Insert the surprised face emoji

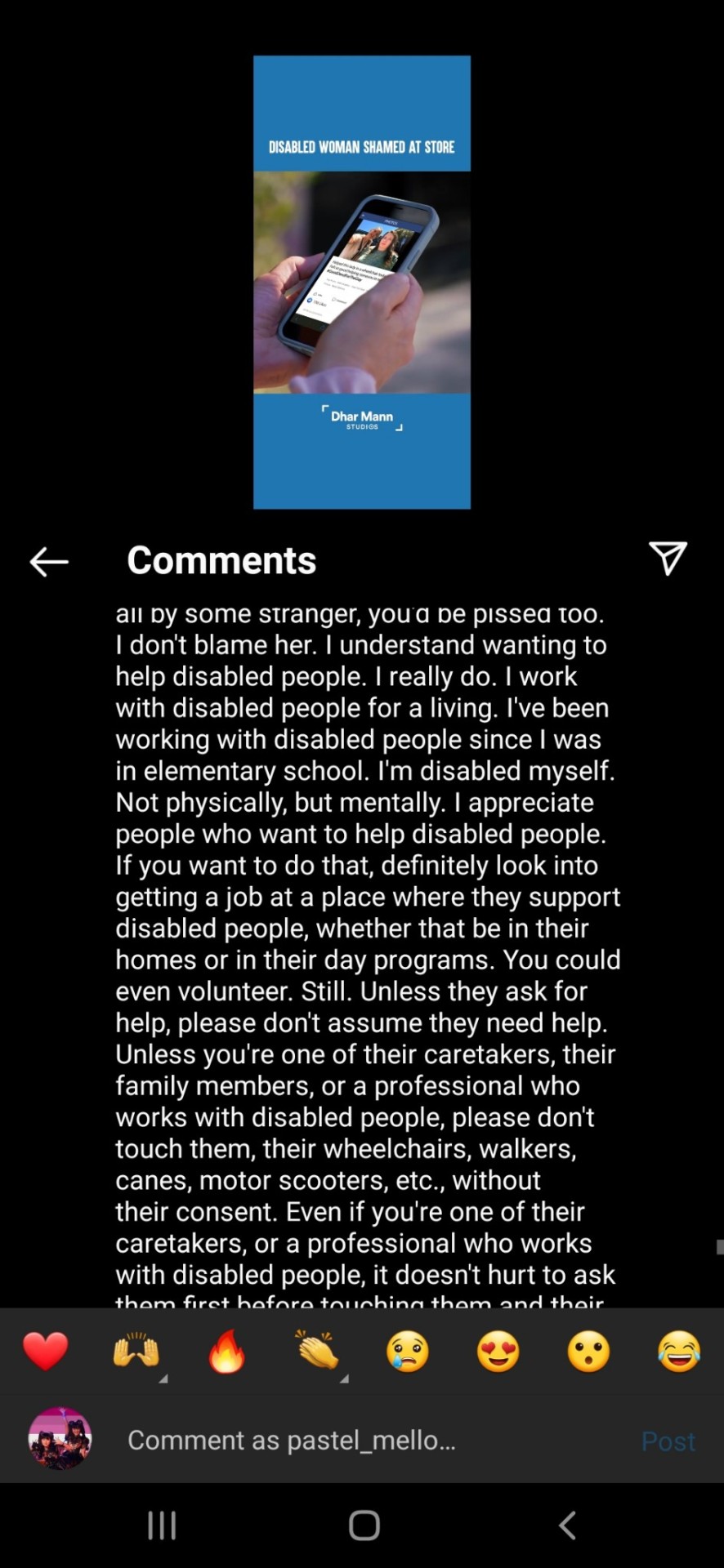tap(588, 1351)
